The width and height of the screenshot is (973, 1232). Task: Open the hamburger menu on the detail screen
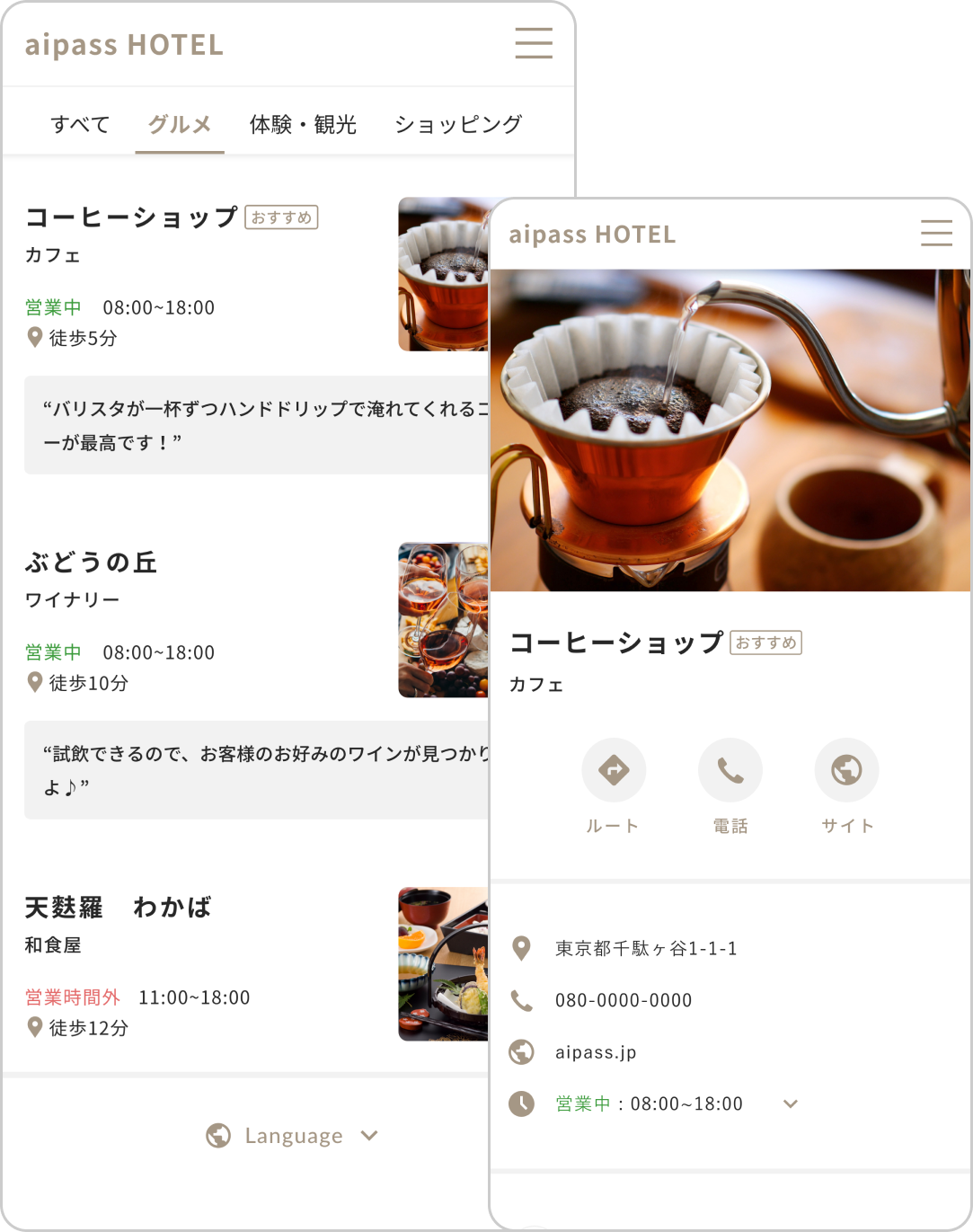(x=935, y=234)
